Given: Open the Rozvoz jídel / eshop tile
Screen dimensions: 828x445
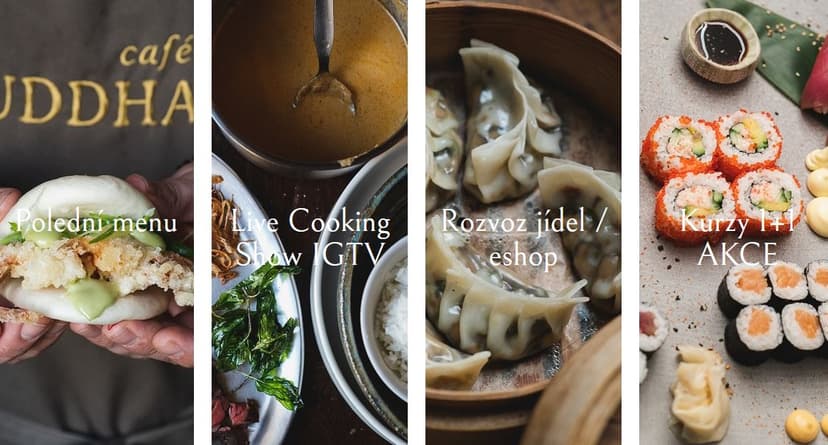Looking at the screenshot, I should click(524, 238).
